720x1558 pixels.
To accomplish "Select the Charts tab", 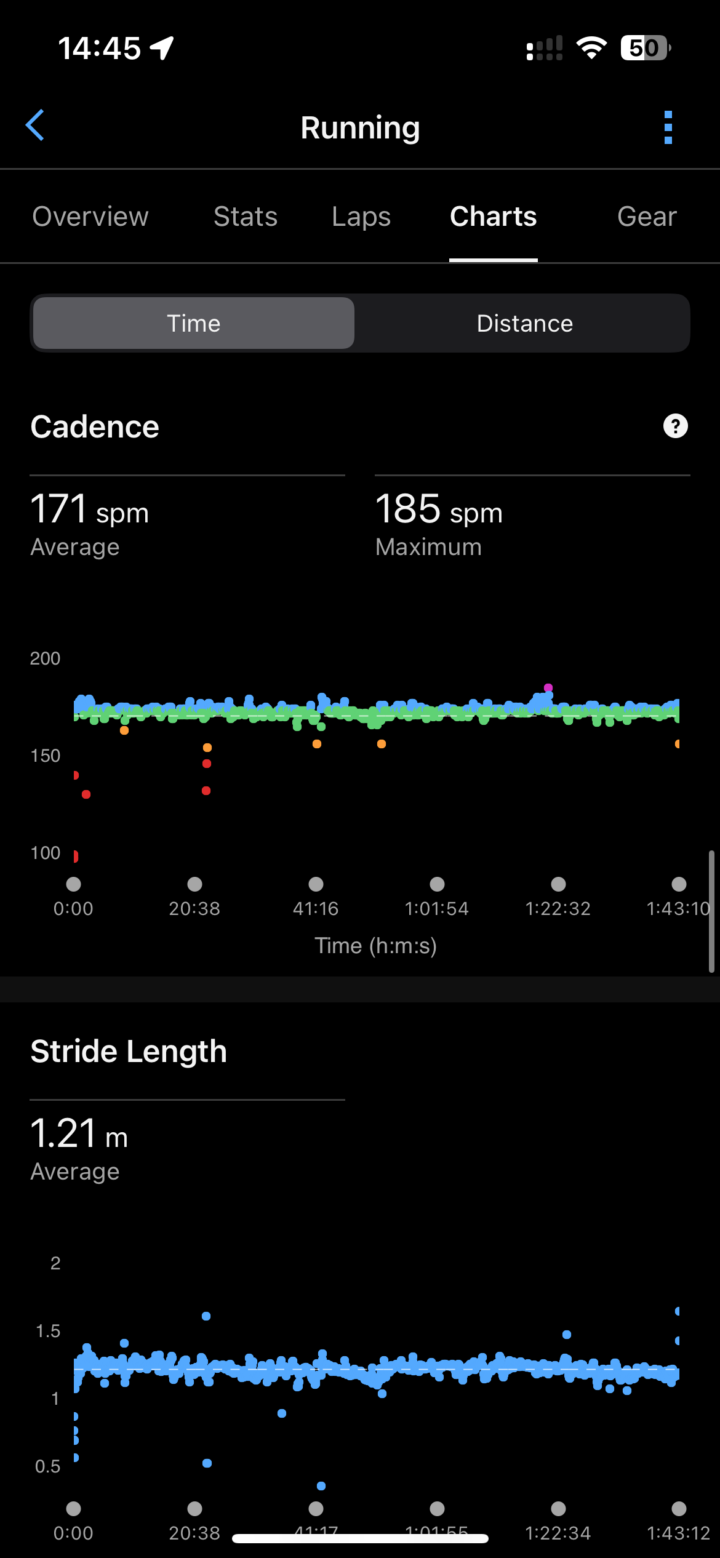I will [493, 217].
